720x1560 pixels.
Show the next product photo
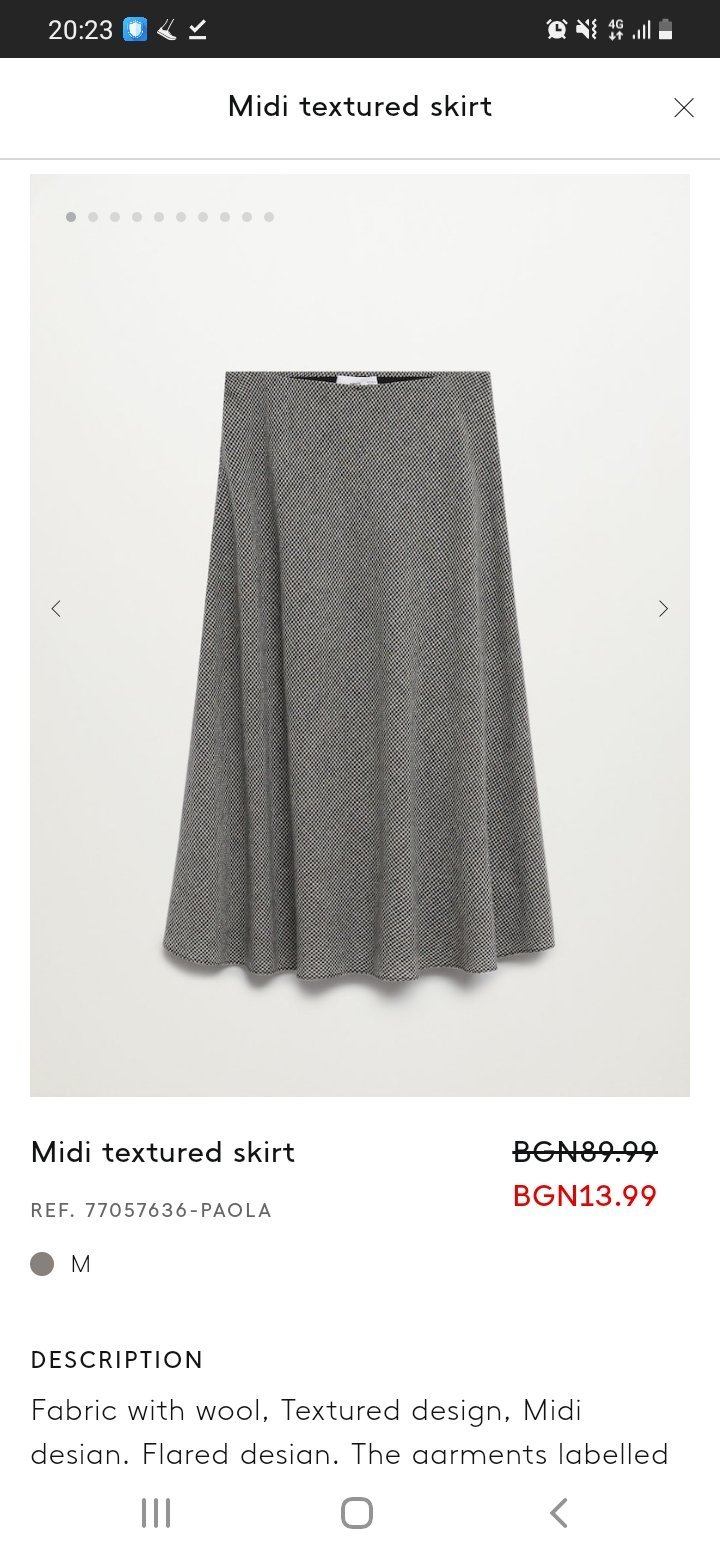[x=663, y=608]
